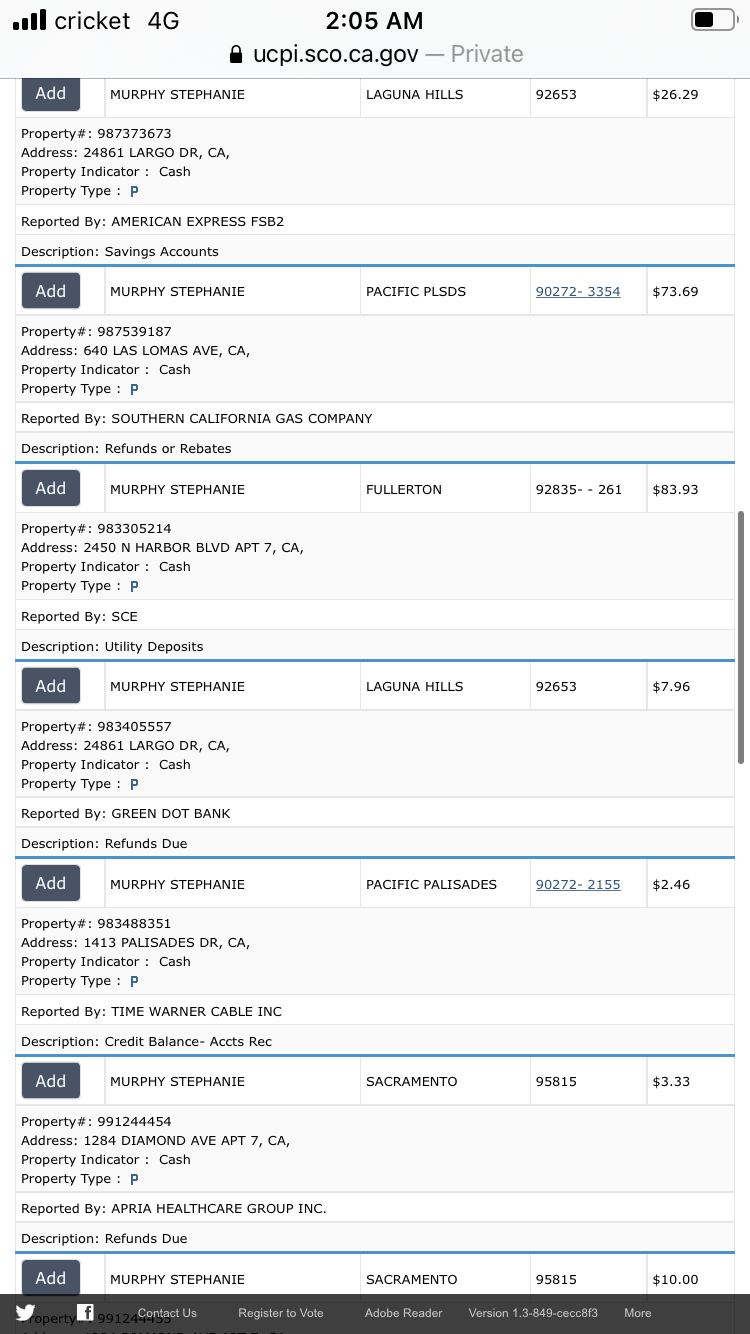Image resolution: width=750 pixels, height=1334 pixels.
Task: Add the $7.96 Green Dot Bank property
Action: coord(51,686)
